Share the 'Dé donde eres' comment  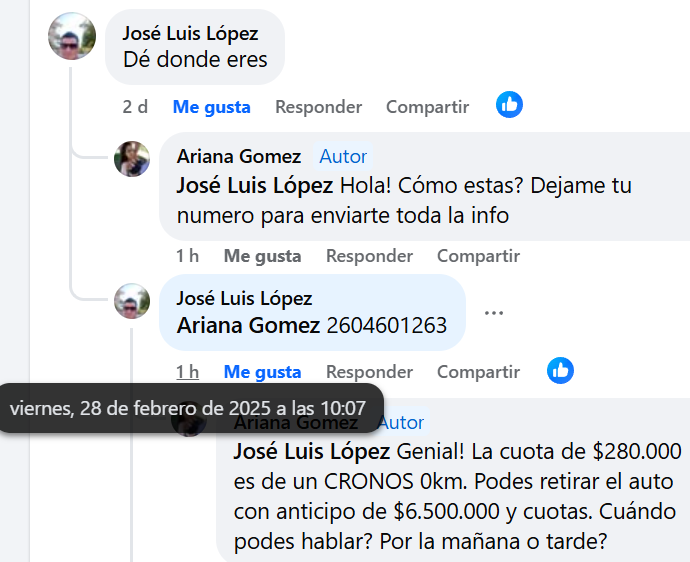[427, 107]
